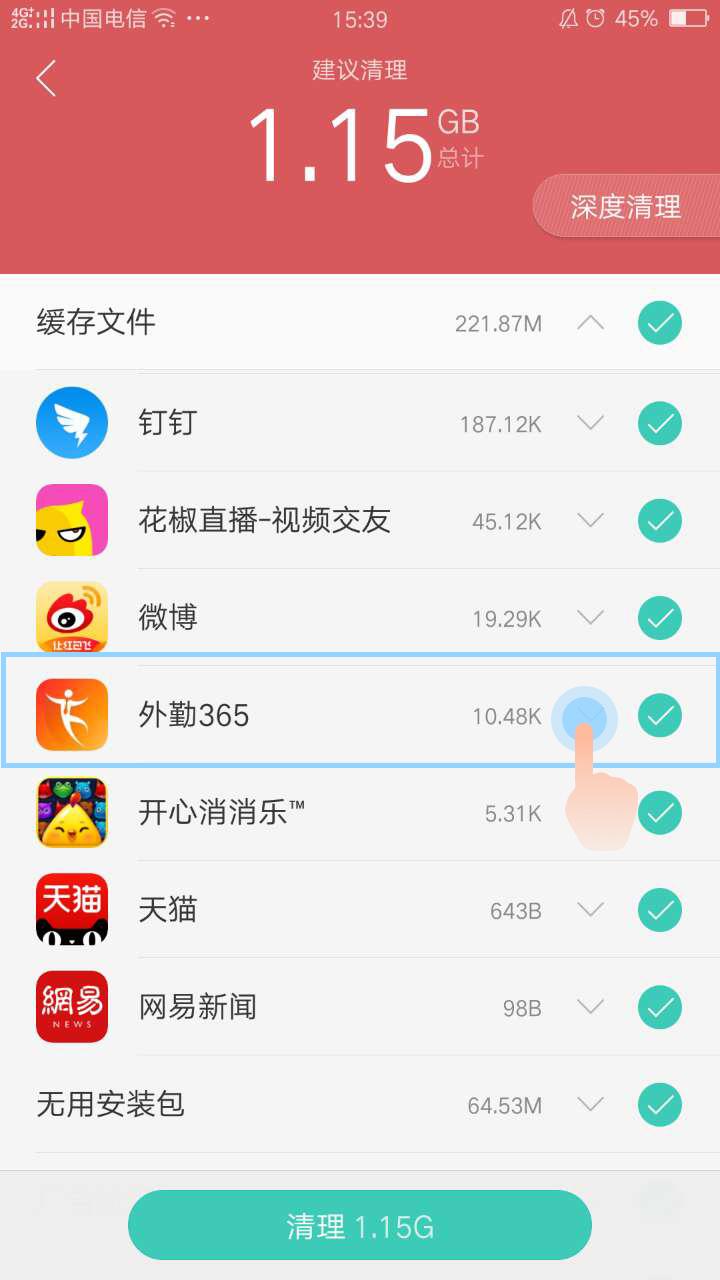Expand the 网易新闻 cache details
The height and width of the screenshot is (1280, 720).
[x=591, y=1007]
